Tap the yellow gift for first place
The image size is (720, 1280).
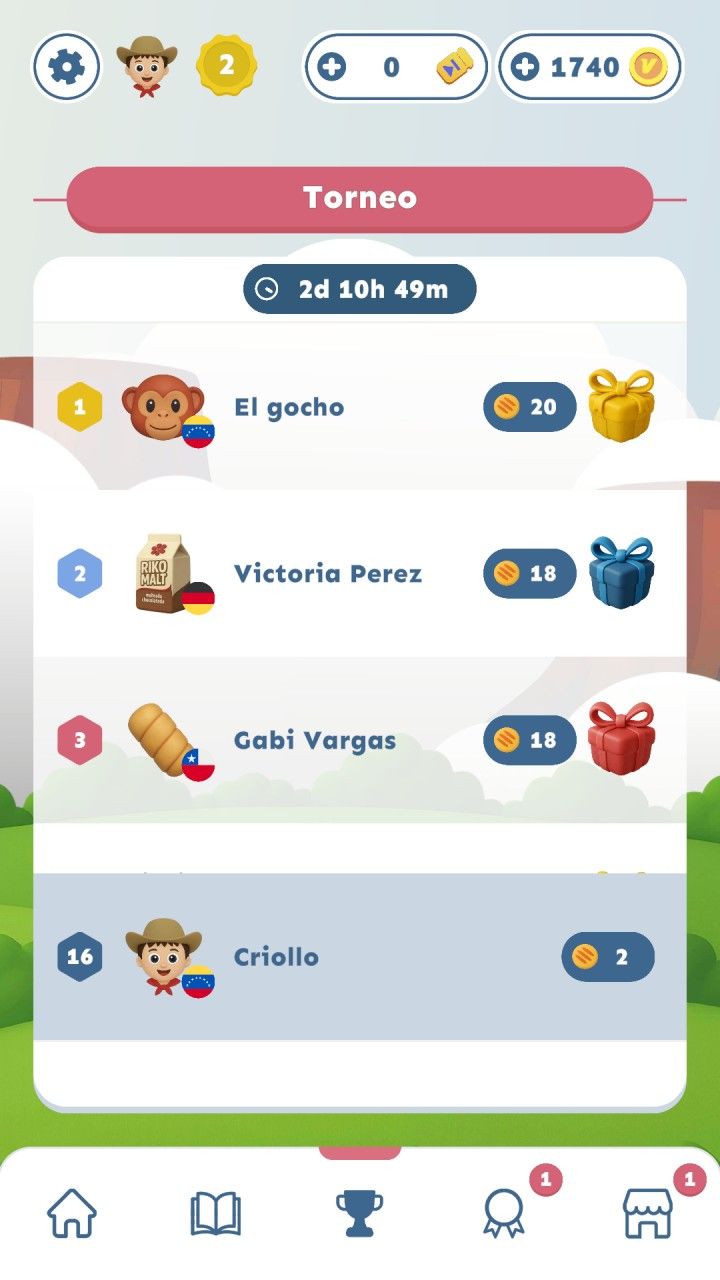(x=620, y=405)
